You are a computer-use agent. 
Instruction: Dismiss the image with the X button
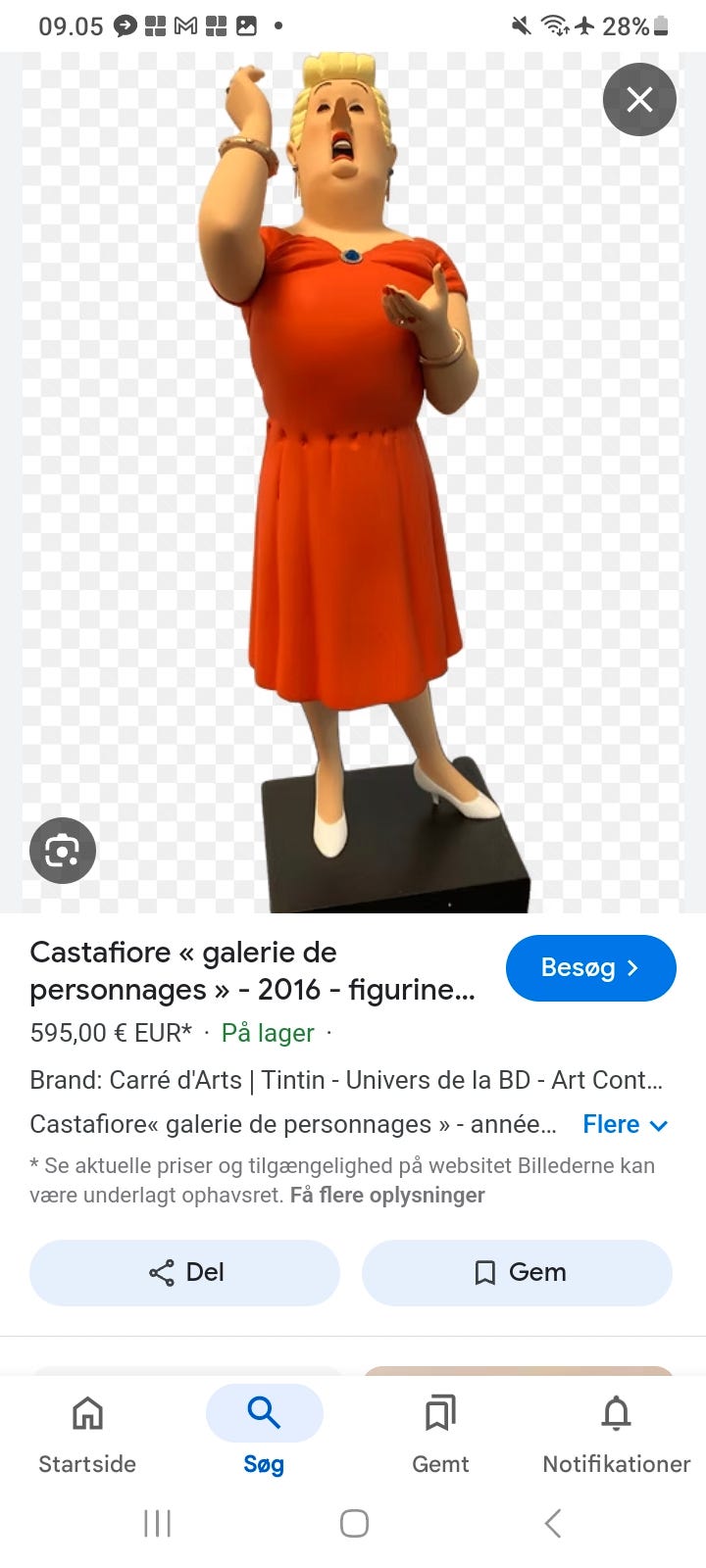(639, 99)
